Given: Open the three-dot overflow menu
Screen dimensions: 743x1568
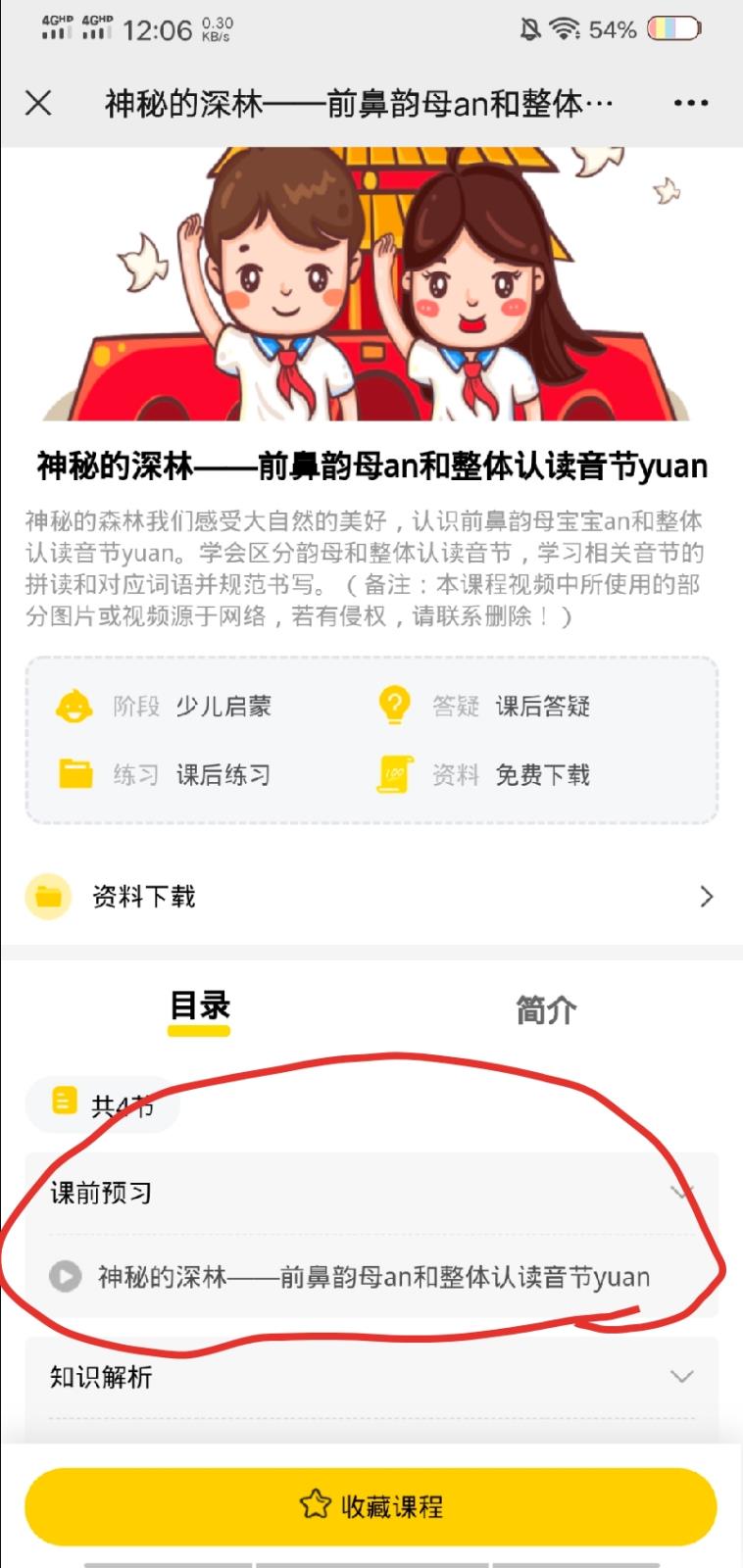Looking at the screenshot, I should pos(690,103).
